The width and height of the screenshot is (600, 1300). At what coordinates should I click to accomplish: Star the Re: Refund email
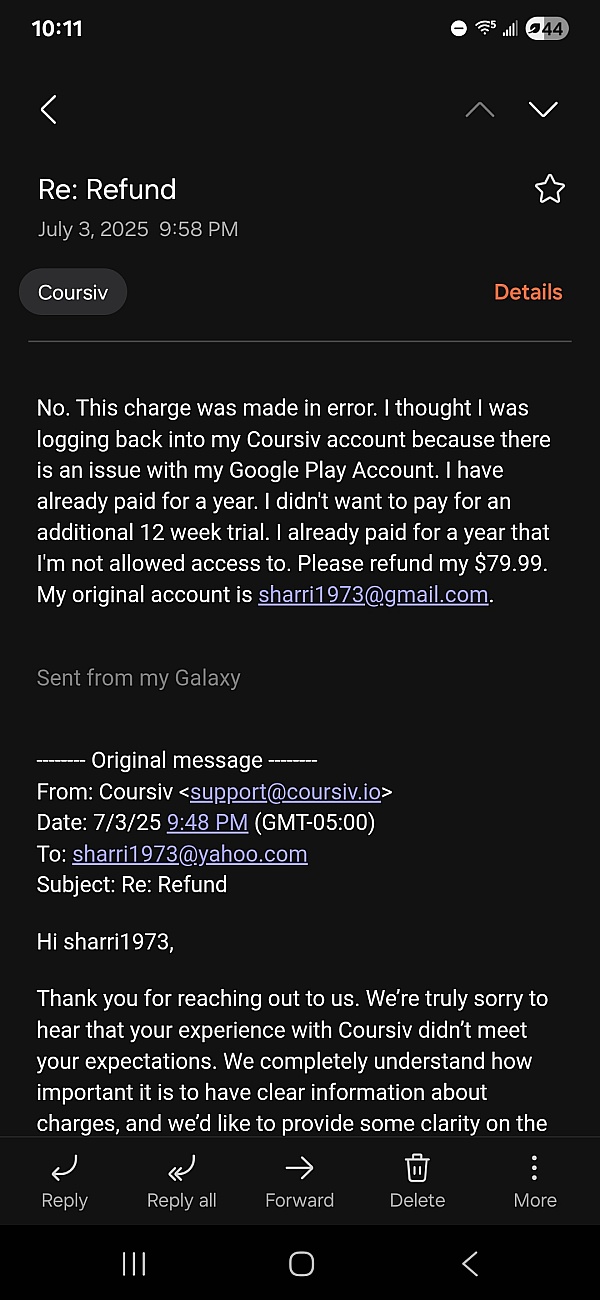pyautogui.click(x=550, y=189)
